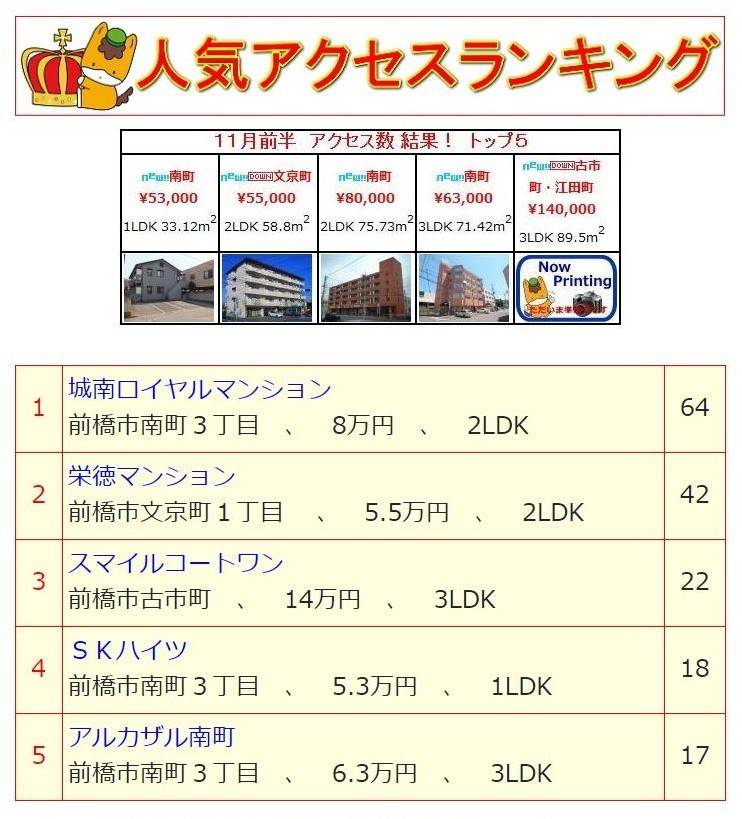View the ¥63,000 南町 3LDK property photo
Image resolution: width=742 pixels, height=819 pixels.
464,288
